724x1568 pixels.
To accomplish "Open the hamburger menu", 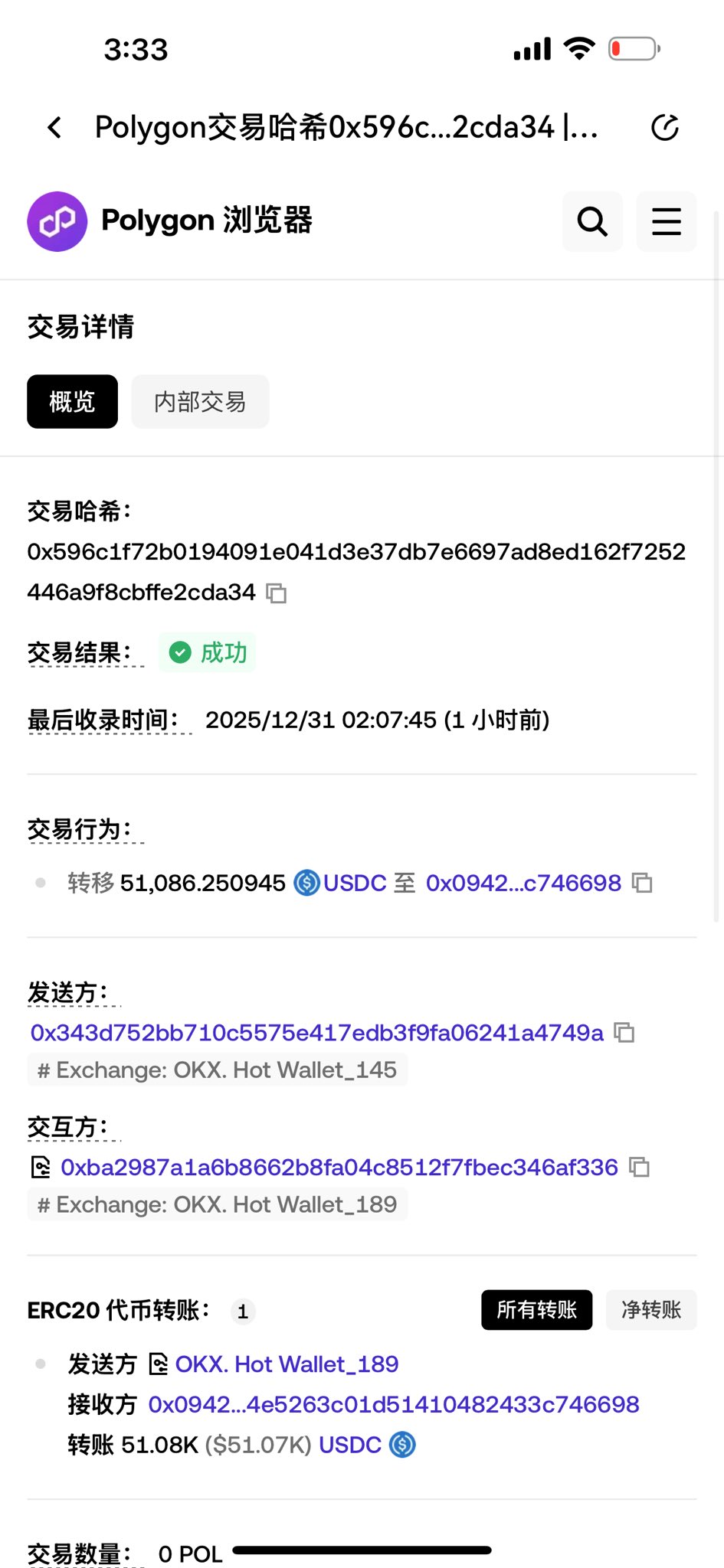I will pos(666,222).
